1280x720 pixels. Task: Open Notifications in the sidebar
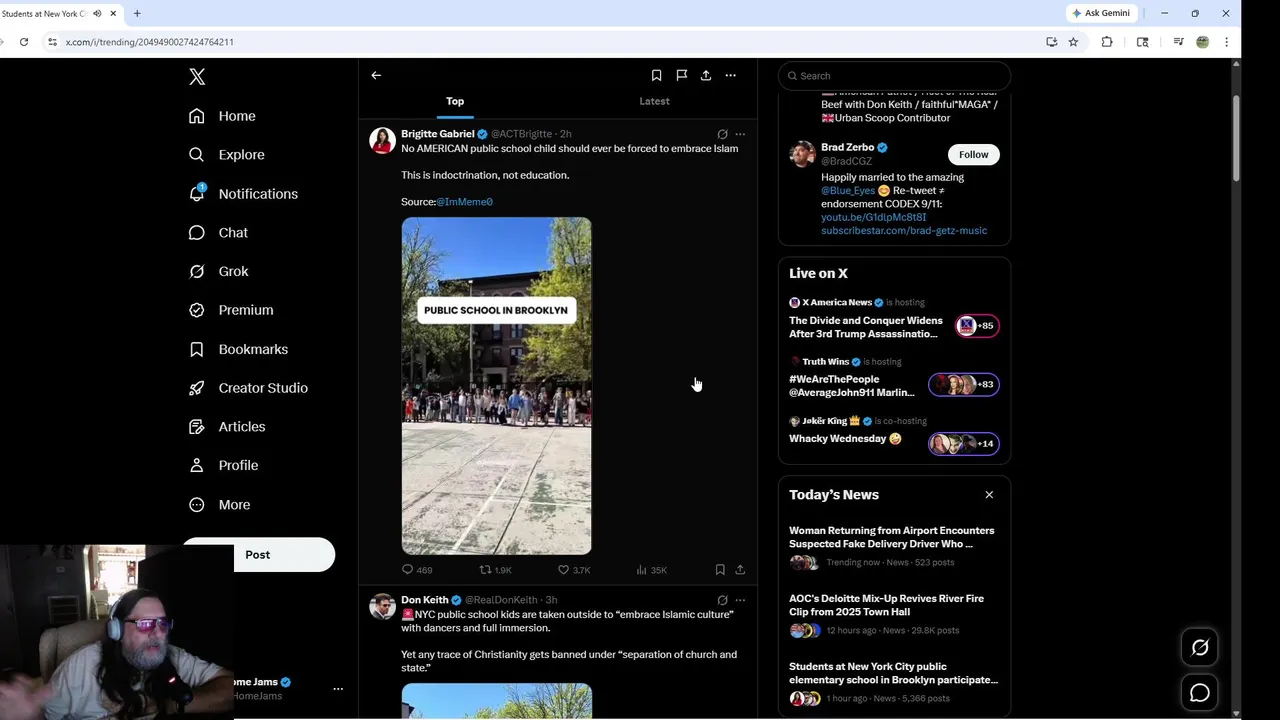(x=257, y=194)
